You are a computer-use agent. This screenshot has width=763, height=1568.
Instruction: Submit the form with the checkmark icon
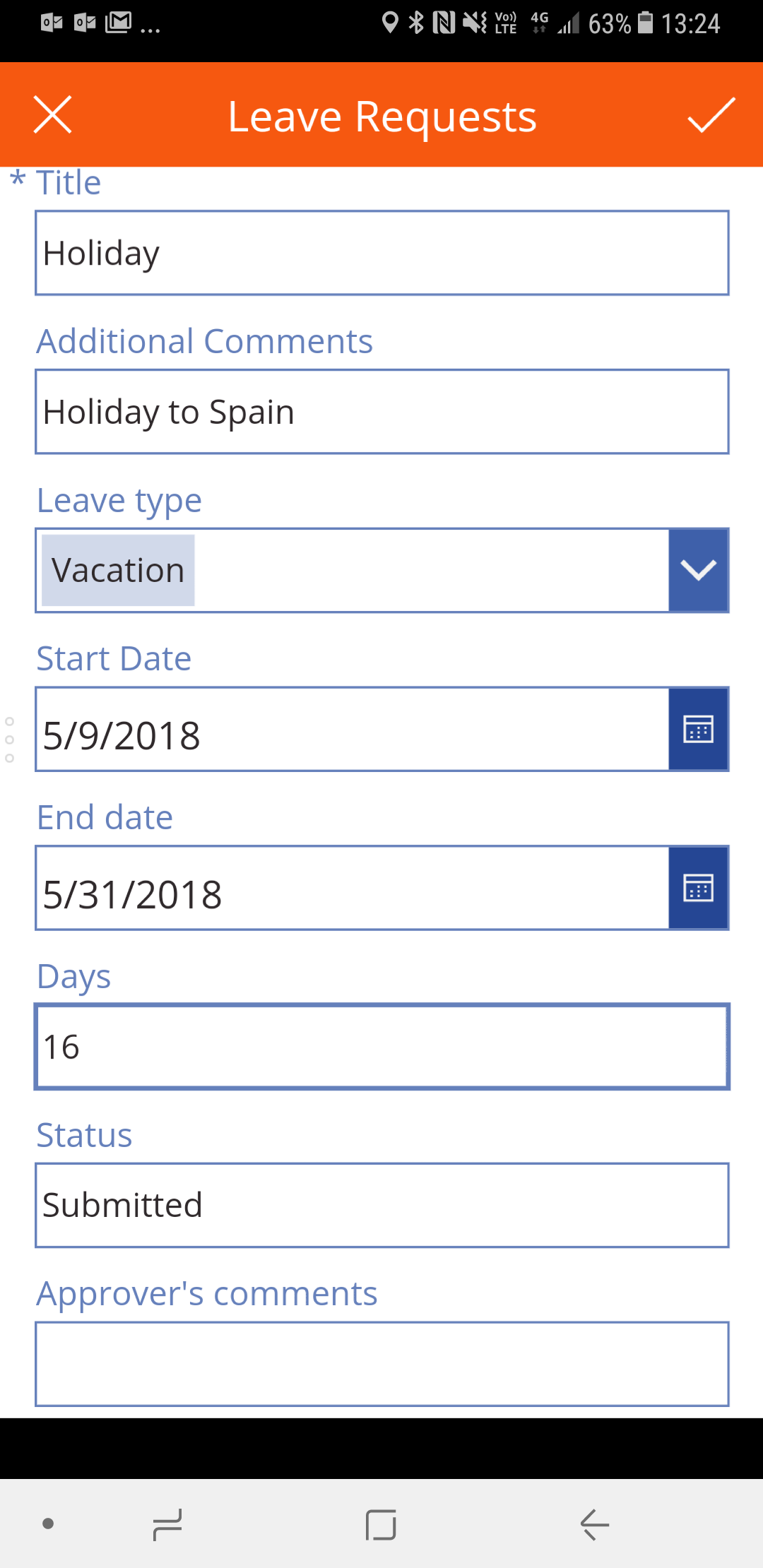(x=709, y=115)
